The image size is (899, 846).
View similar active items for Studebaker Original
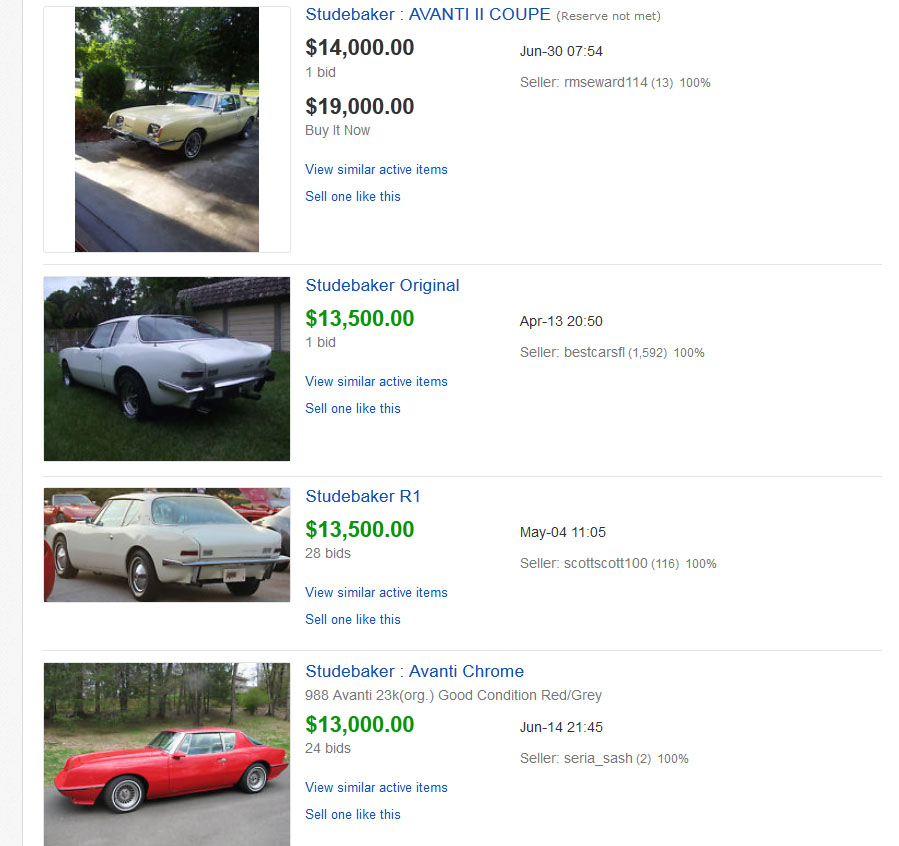point(376,381)
